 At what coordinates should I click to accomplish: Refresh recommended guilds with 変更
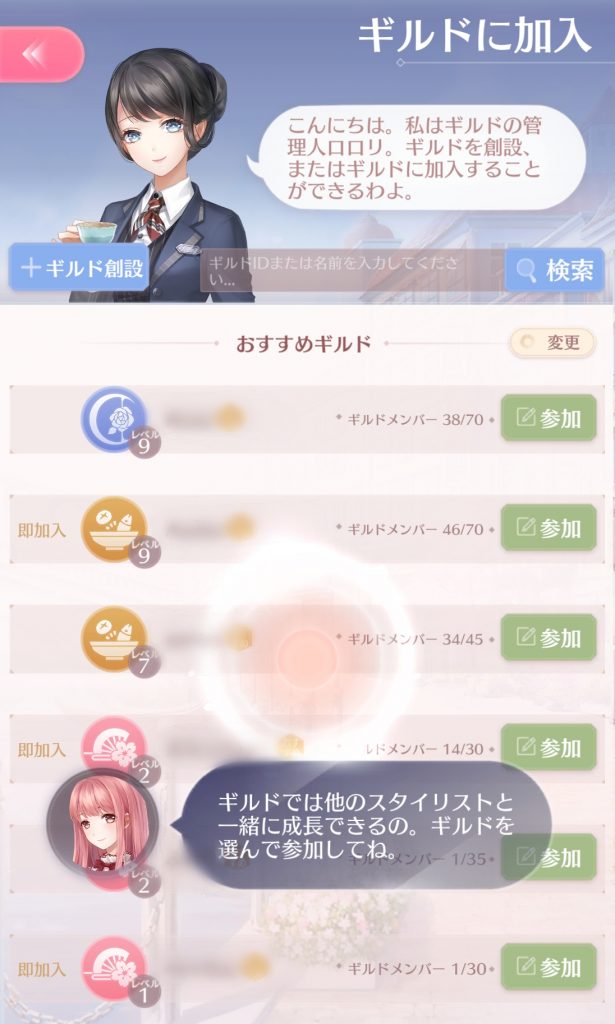click(552, 343)
